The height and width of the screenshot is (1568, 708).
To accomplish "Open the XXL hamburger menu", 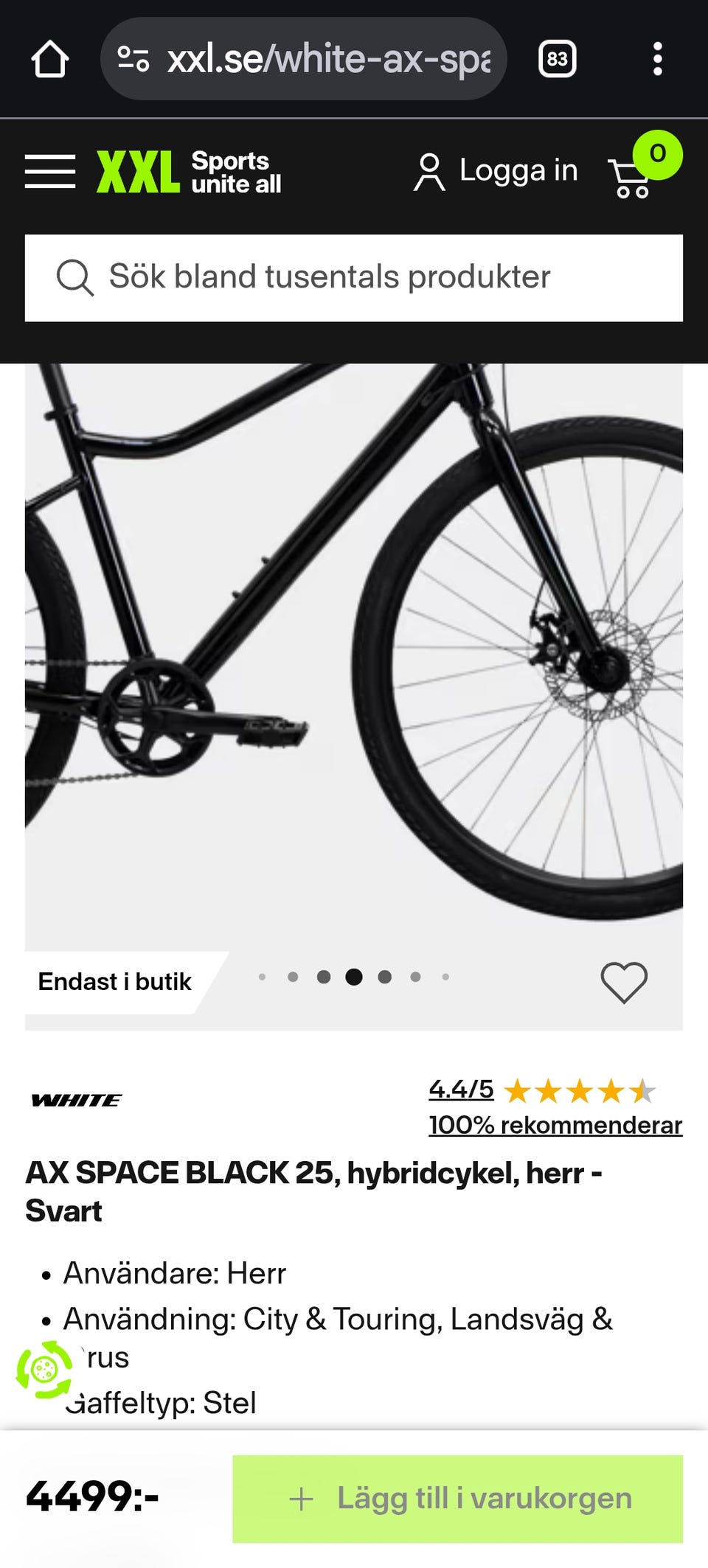I will tap(50, 172).
